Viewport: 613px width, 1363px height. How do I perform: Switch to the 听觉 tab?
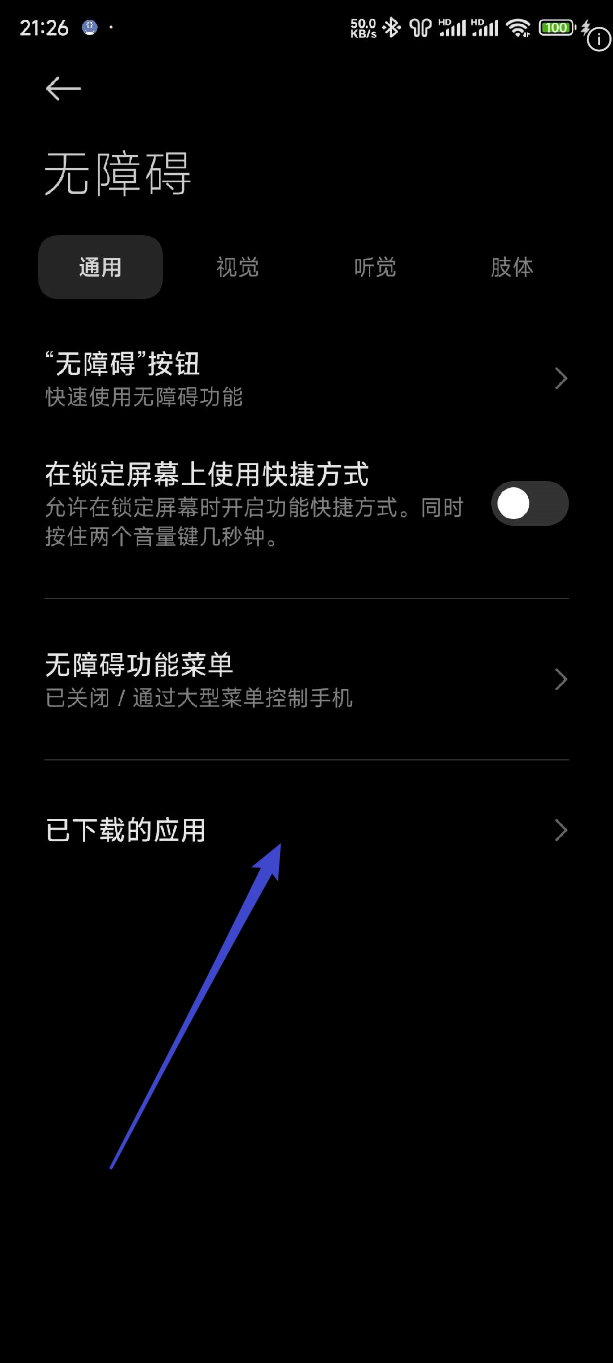coord(375,267)
